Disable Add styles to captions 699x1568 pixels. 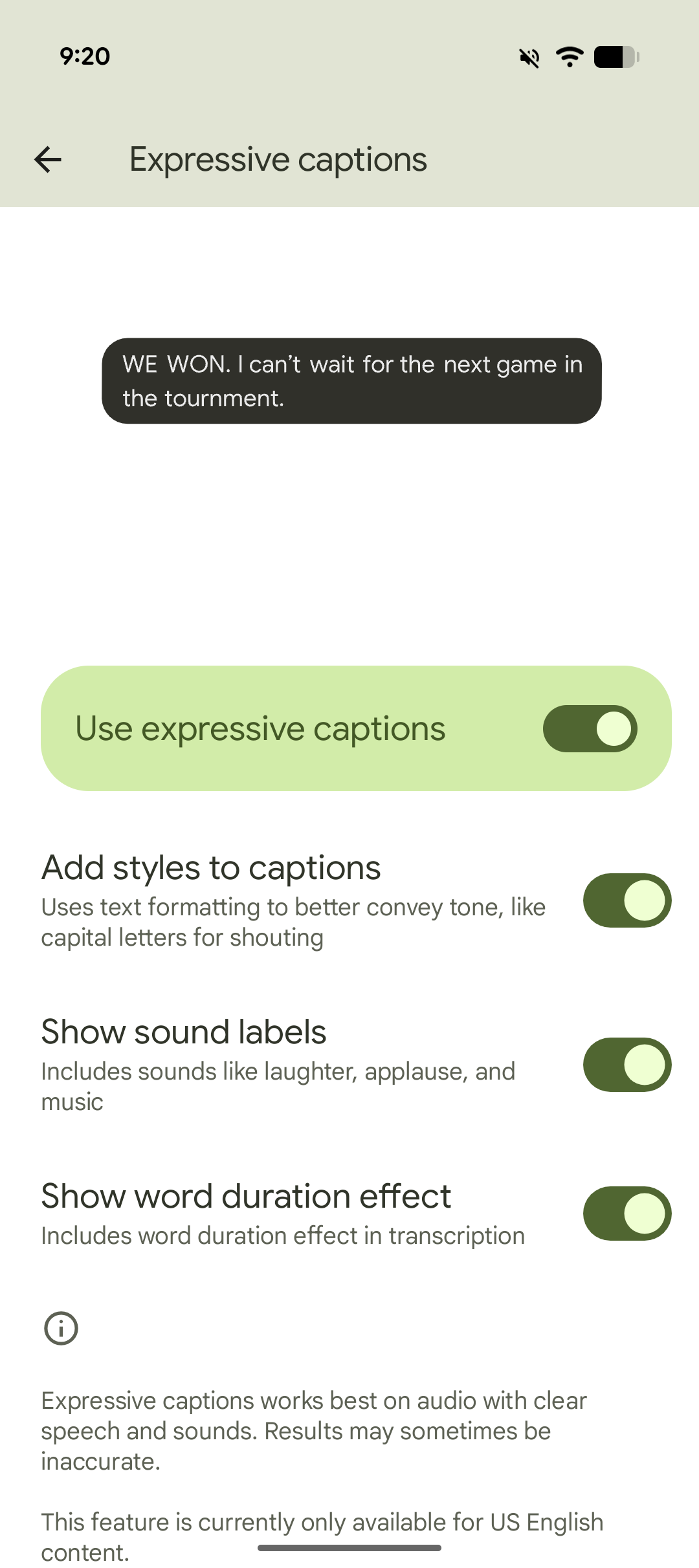coord(627,900)
